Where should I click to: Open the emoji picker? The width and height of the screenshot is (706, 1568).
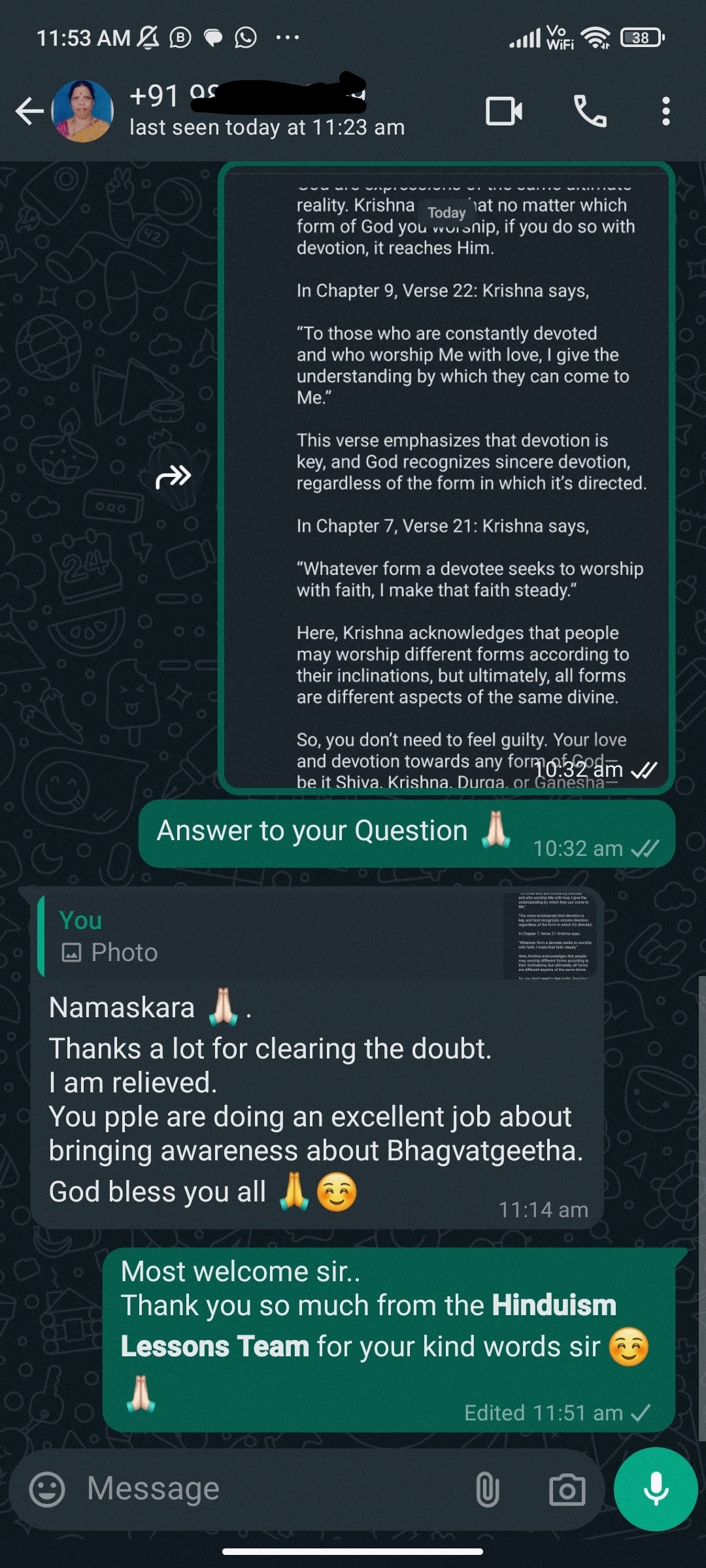pos(48,1490)
